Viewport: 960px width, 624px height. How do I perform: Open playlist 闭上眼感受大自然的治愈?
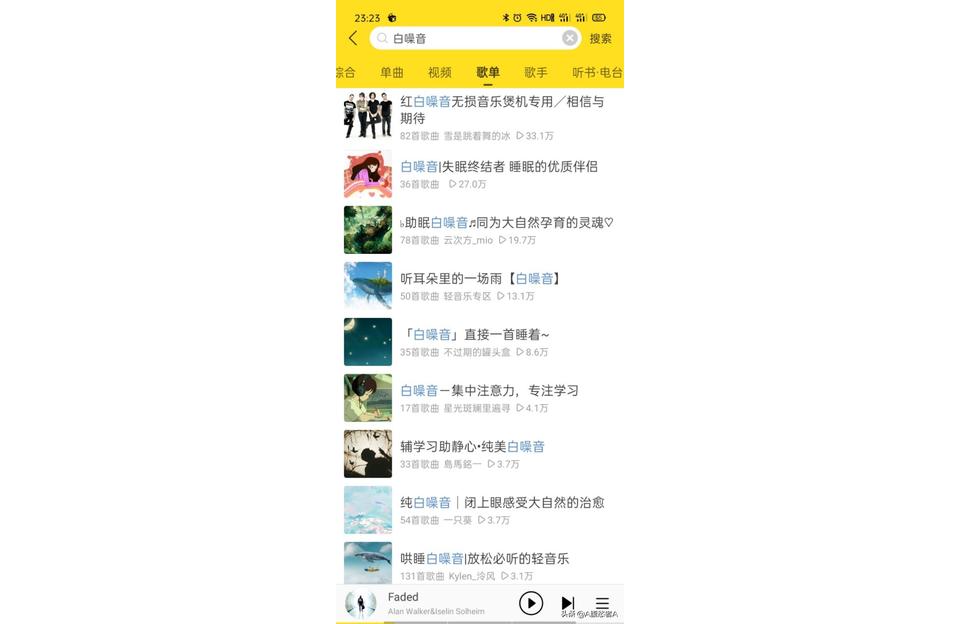tap(502, 503)
